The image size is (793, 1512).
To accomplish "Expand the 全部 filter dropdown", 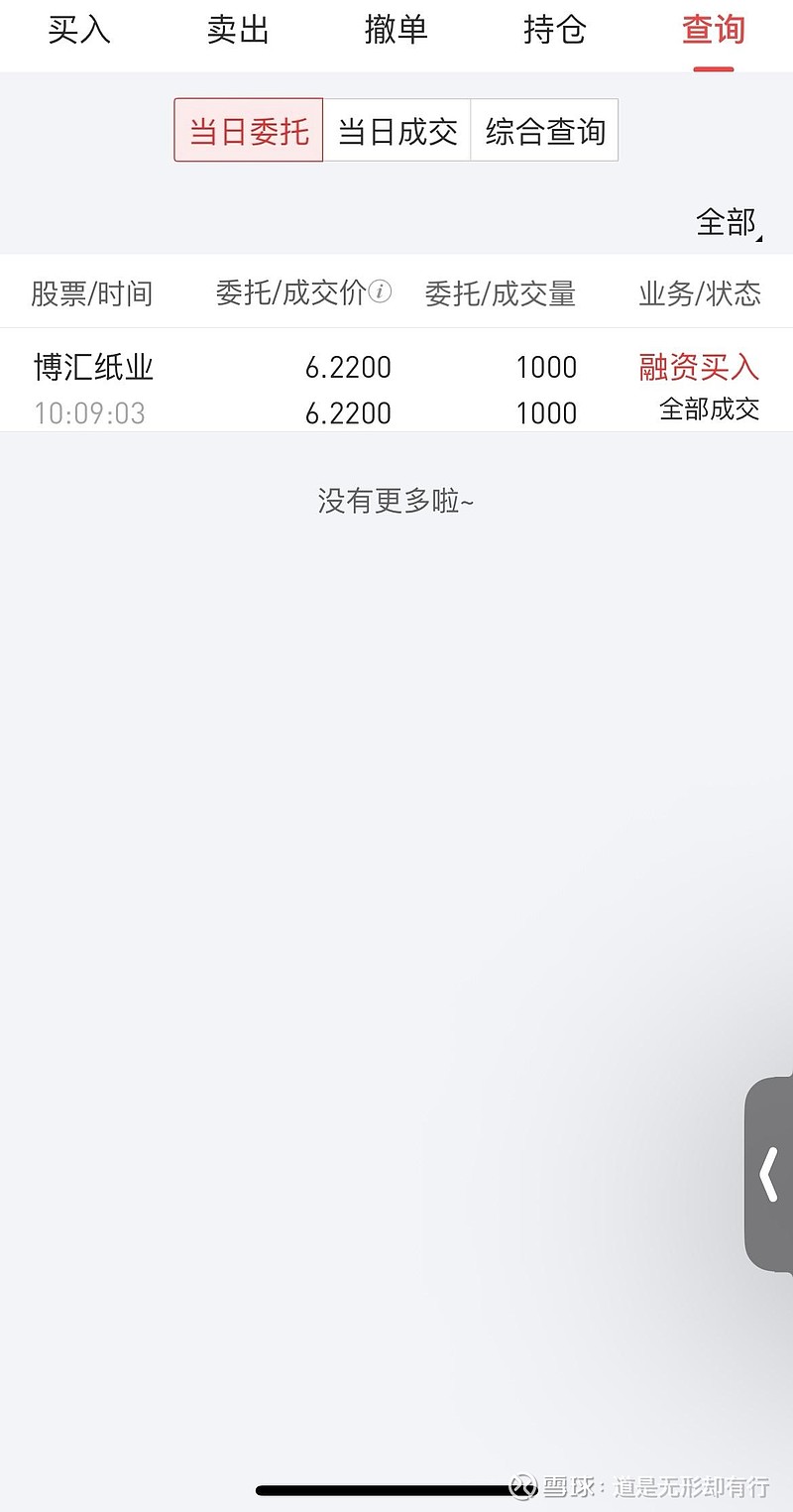I will point(729,223).
